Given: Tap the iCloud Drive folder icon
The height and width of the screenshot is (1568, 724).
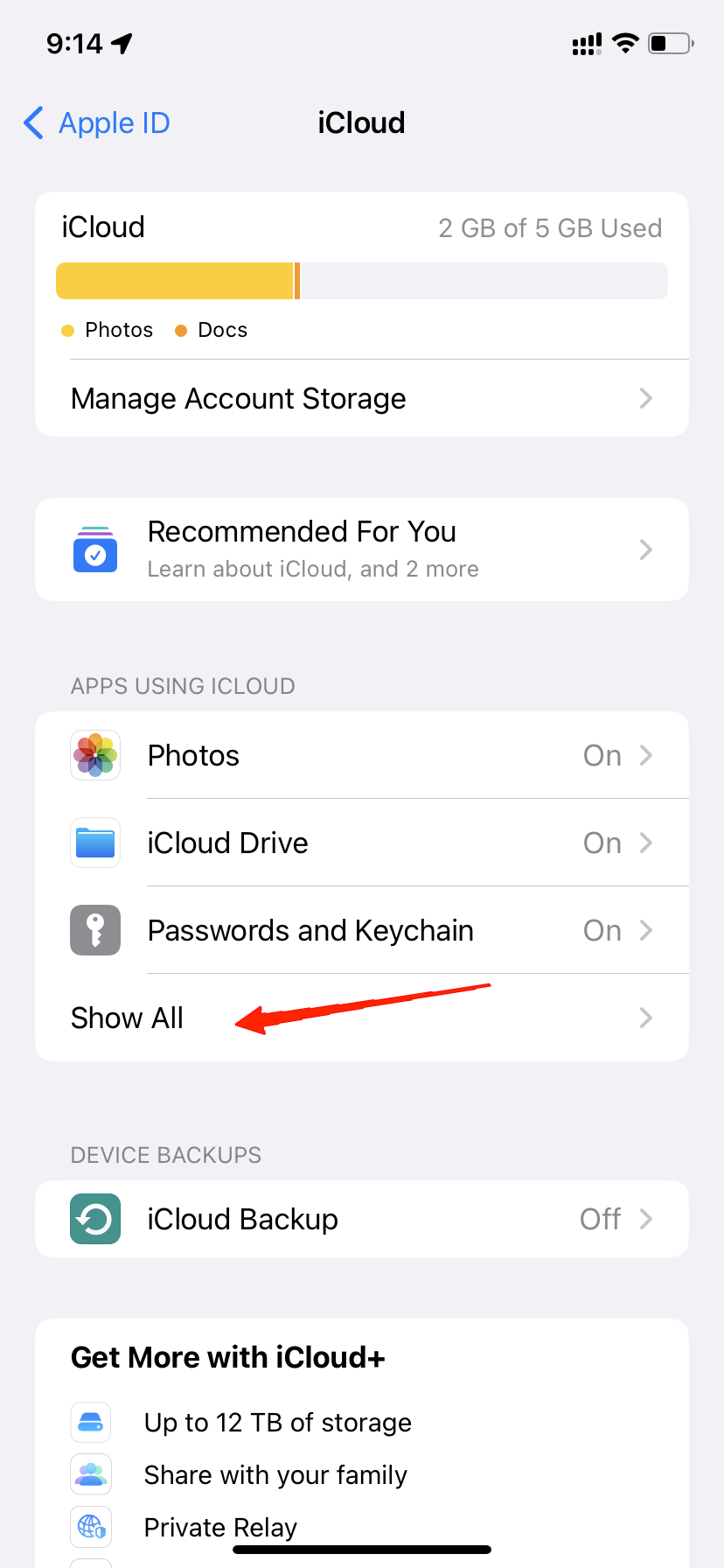Looking at the screenshot, I should pos(94,842).
